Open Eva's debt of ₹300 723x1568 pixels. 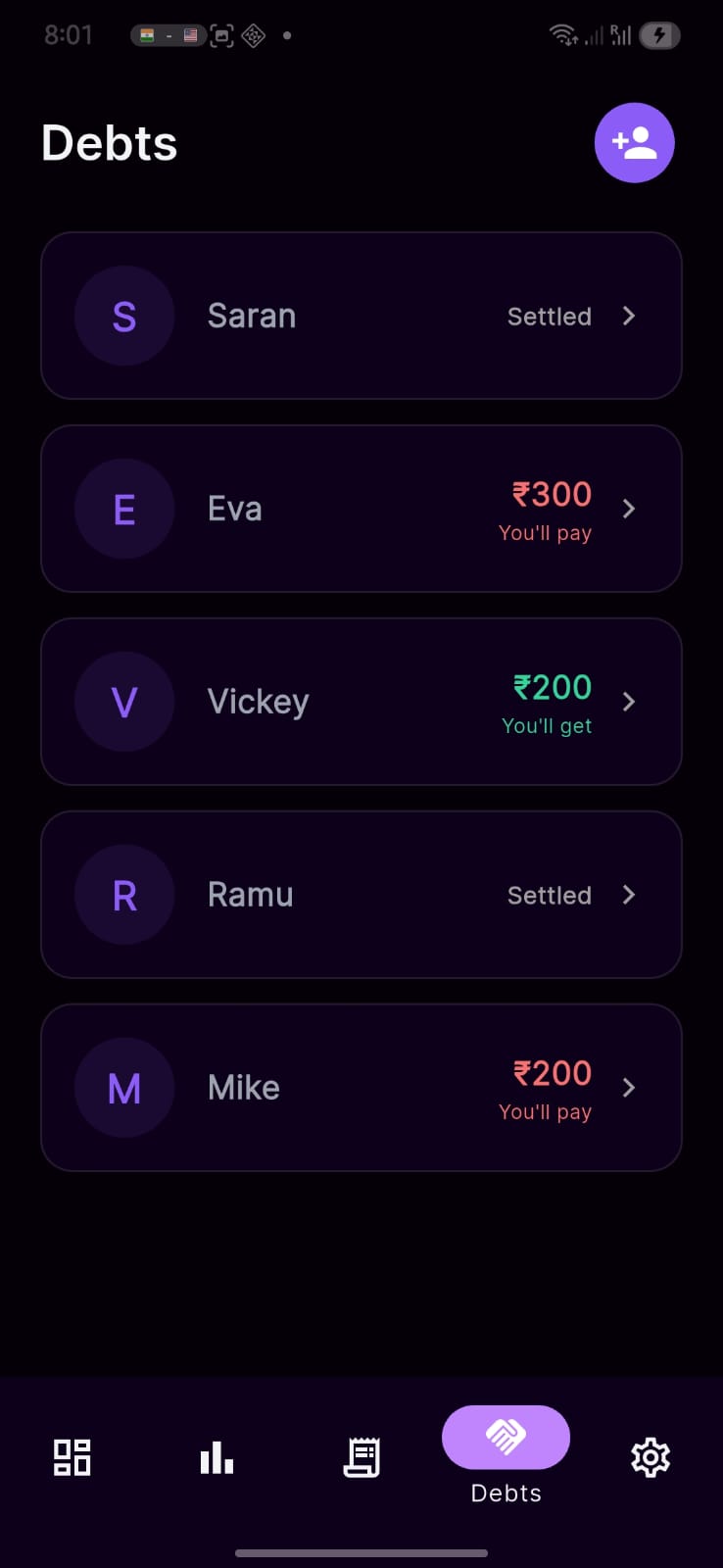click(361, 509)
